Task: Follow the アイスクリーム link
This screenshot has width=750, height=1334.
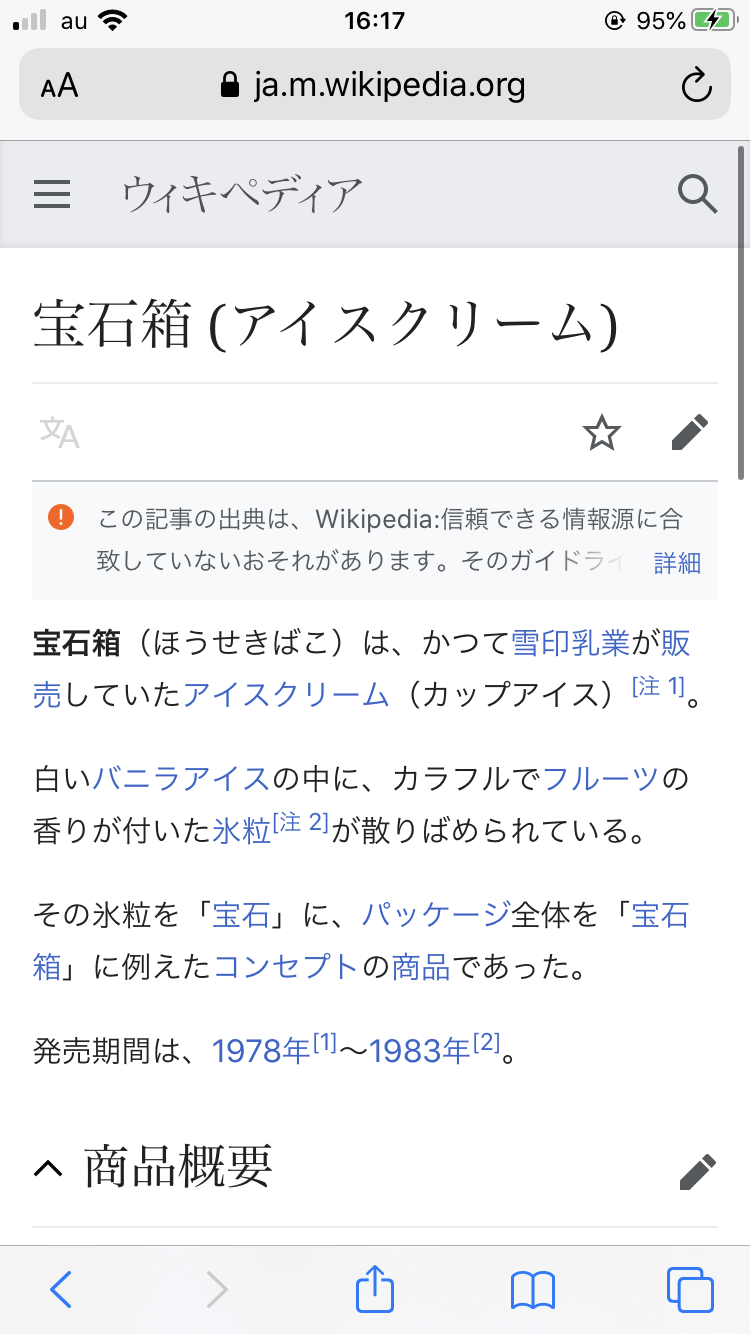Action: coord(285,694)
